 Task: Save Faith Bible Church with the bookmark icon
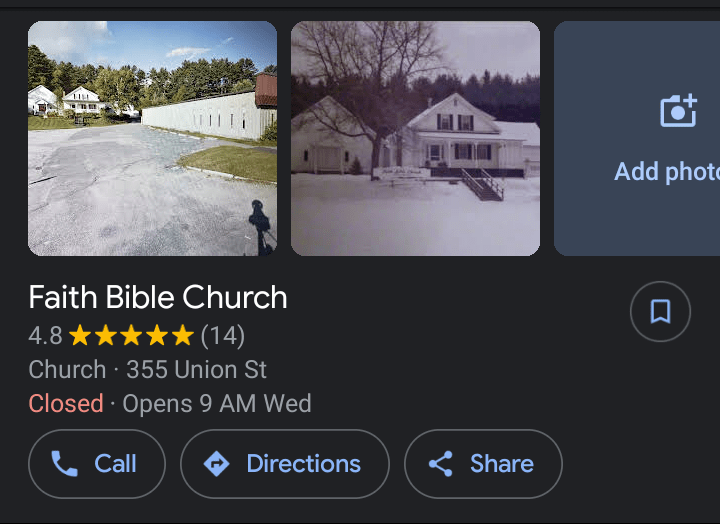tap(660, 312)
